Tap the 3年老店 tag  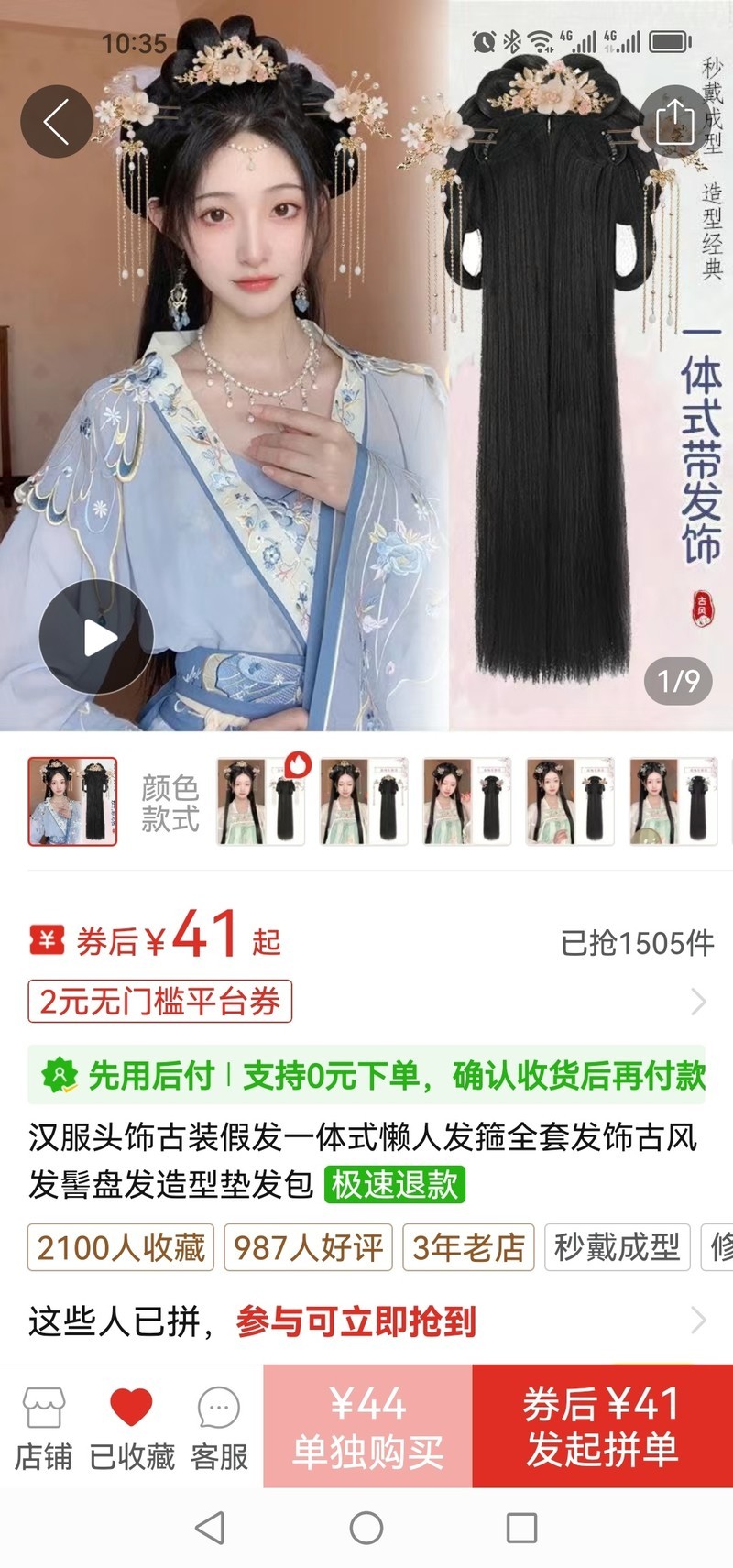[468, 1247]
